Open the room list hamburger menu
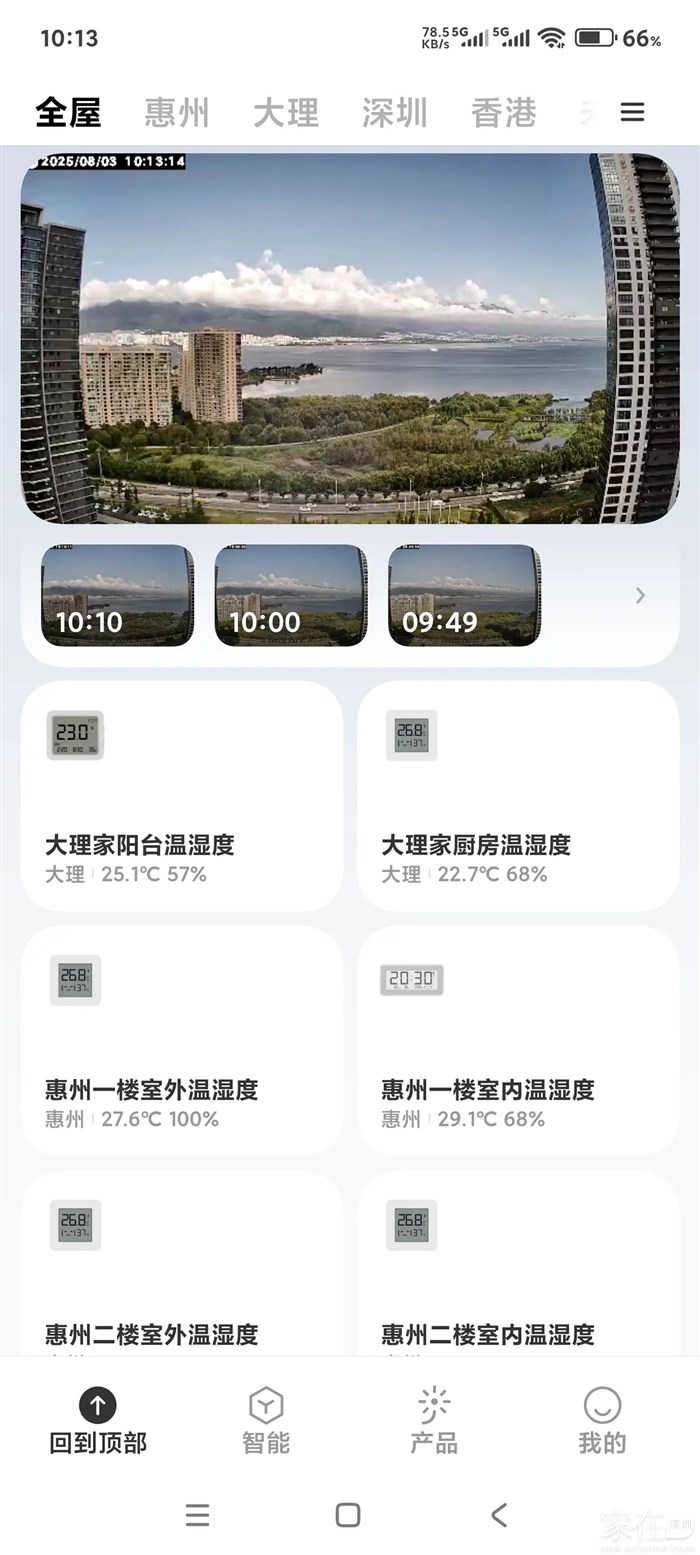This screenshot has height=1555, width=700. click(x=632, y=112)
